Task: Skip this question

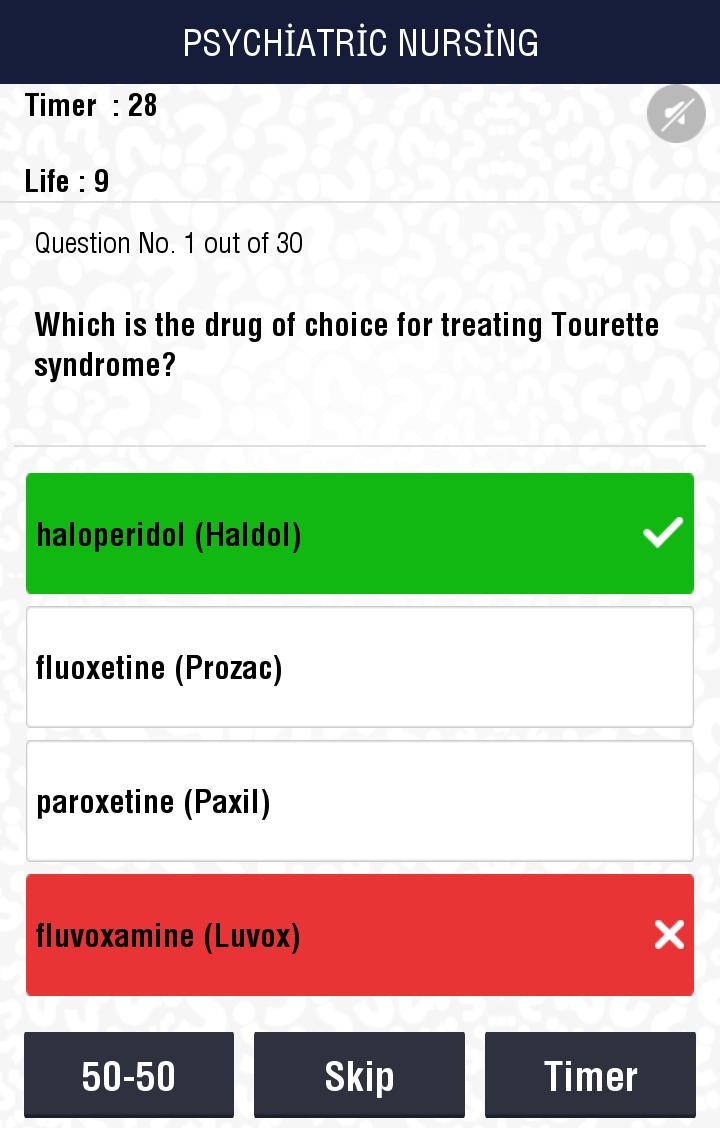Action: point(359,1075)
